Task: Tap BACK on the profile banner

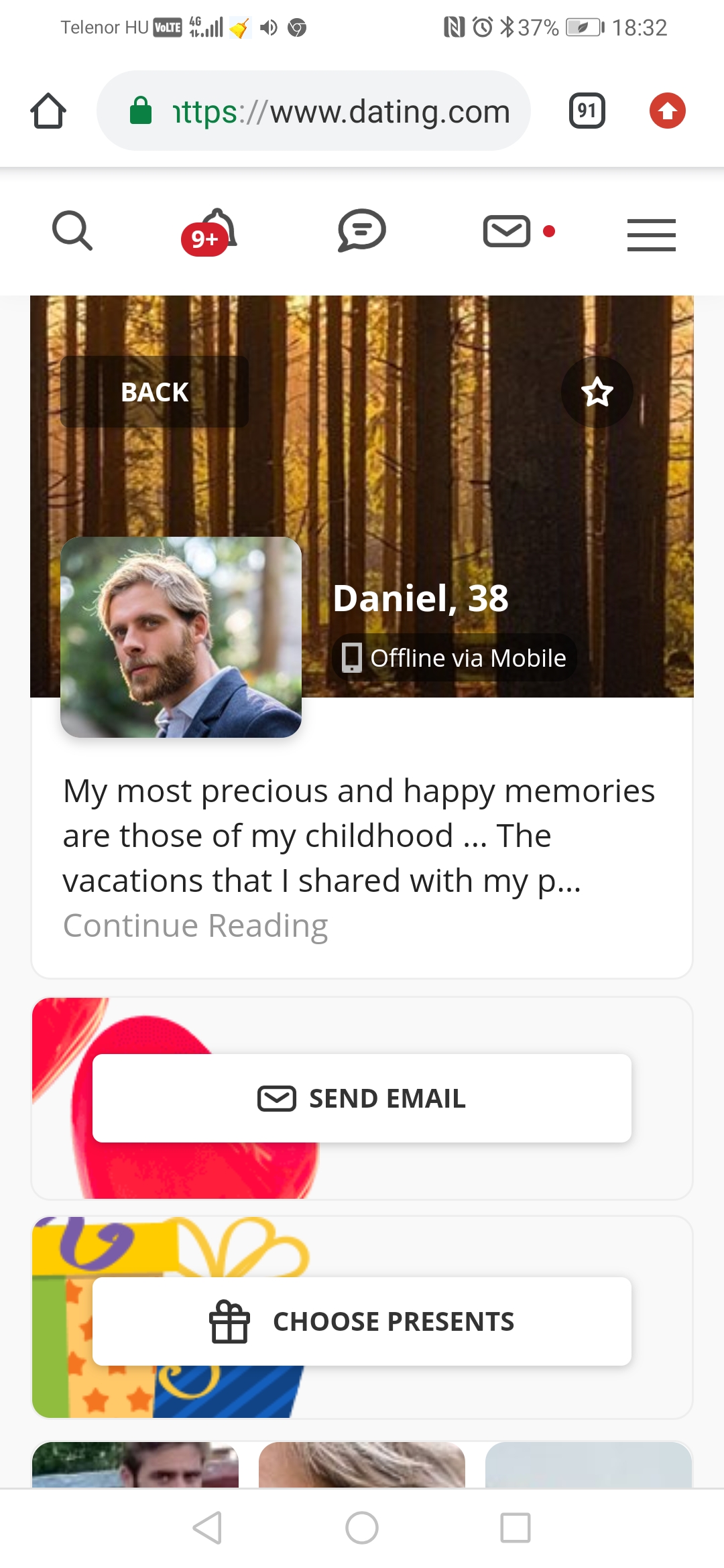Action: [154, 392]
